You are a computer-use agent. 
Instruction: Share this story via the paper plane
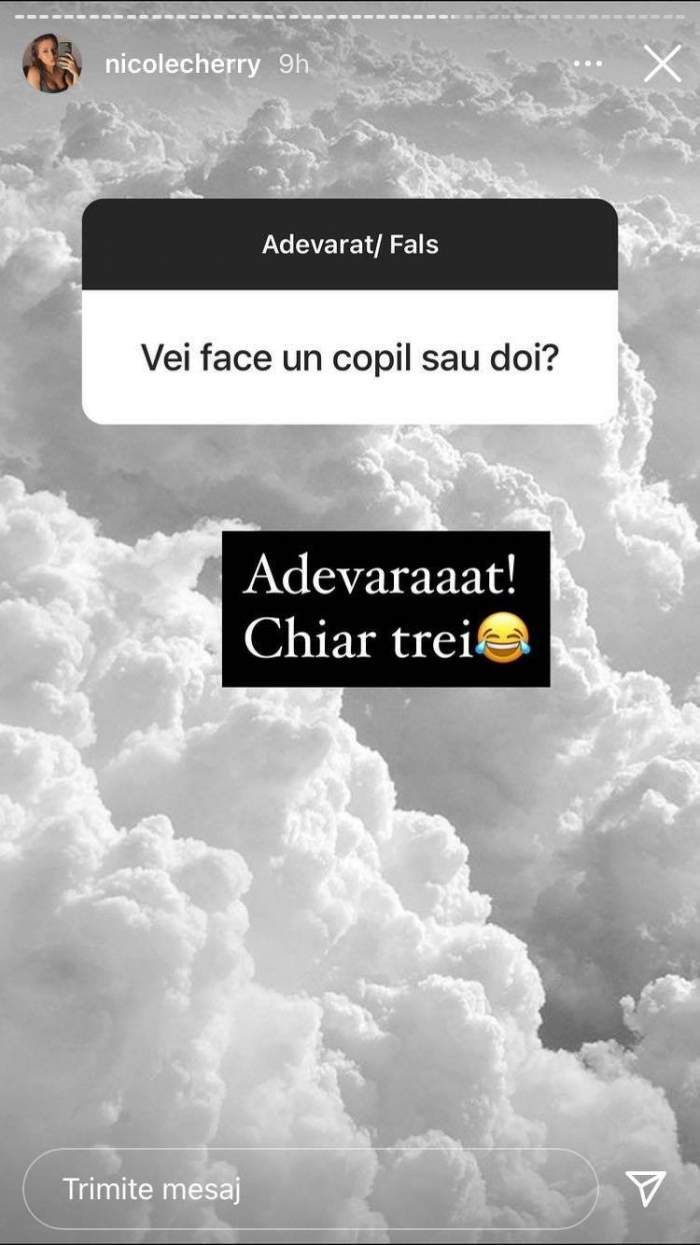coord(646,1188)
